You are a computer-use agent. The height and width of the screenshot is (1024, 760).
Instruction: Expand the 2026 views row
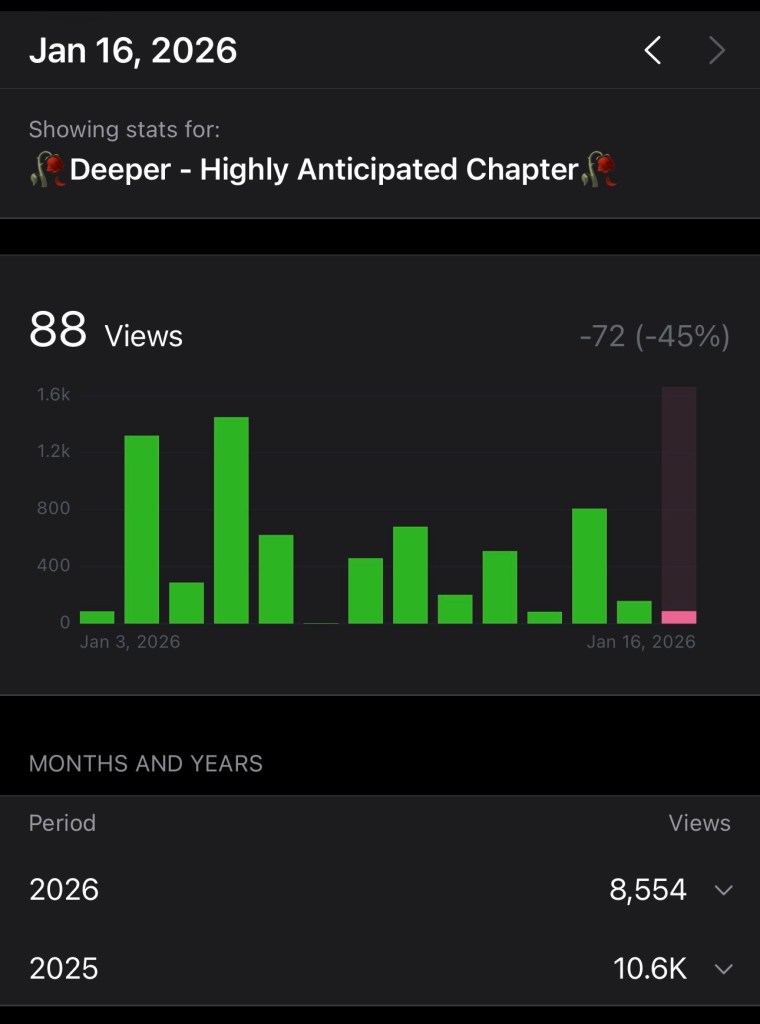tap(724, 890)
